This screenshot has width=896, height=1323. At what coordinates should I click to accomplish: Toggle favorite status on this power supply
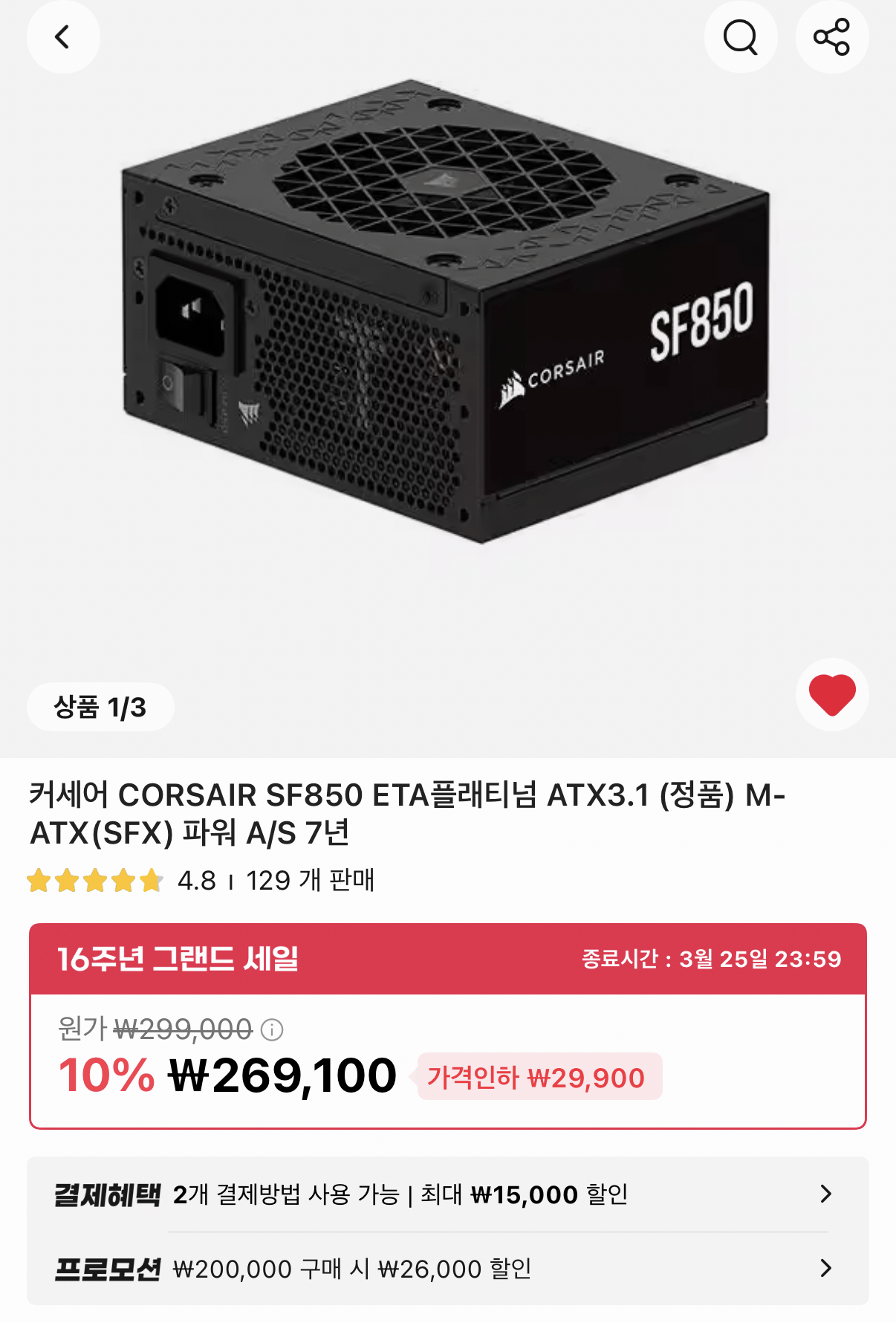click(831, 694)
